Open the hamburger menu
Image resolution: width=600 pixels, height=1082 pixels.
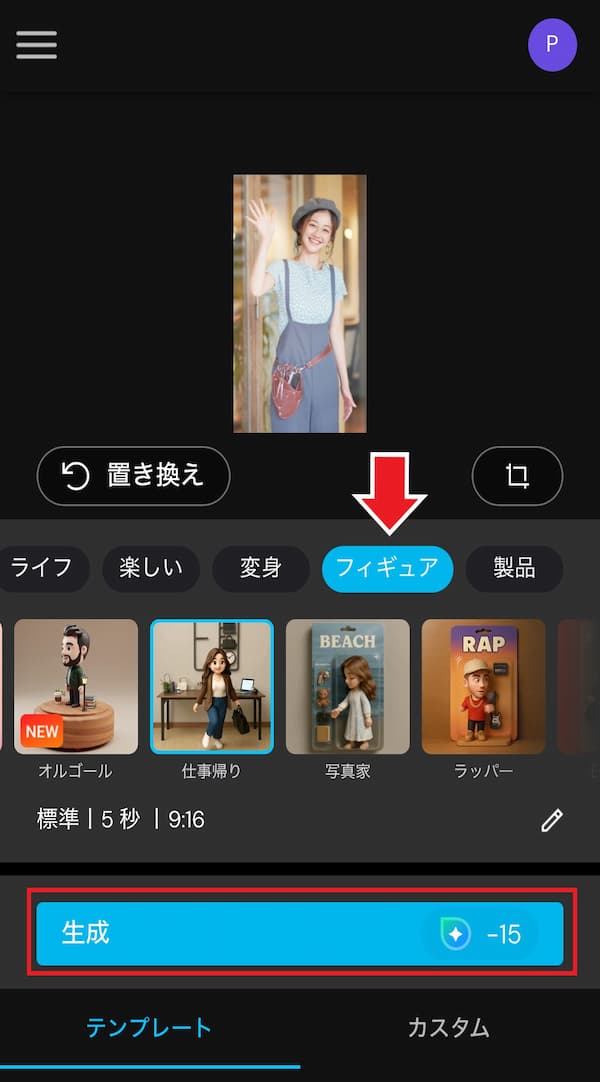coord(36,45)
